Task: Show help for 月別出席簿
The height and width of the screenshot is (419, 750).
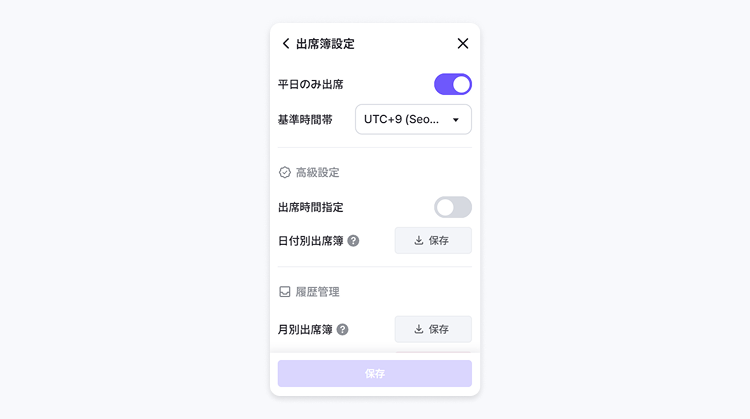Action: click(342, 329)
